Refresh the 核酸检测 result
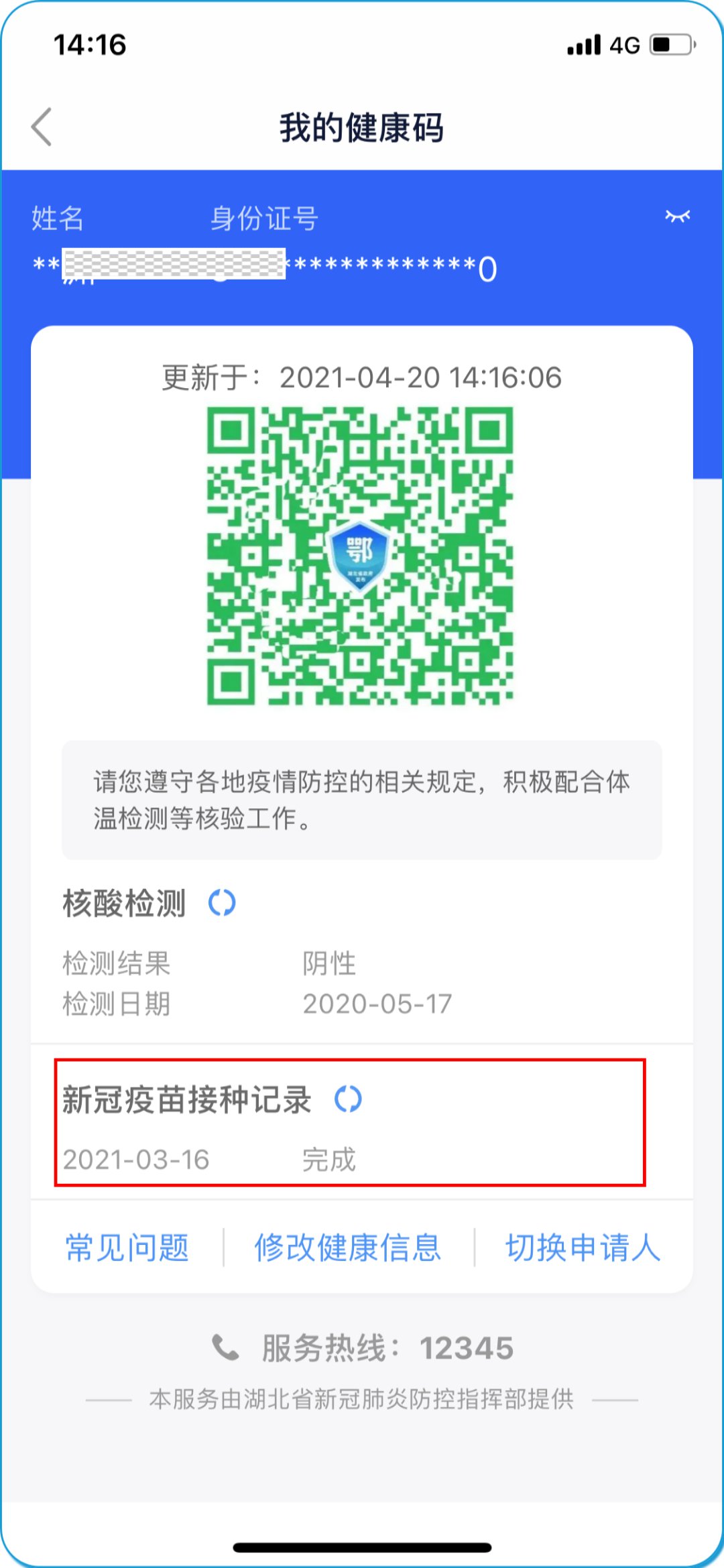 pyautogui.click(x=222, y=902)
